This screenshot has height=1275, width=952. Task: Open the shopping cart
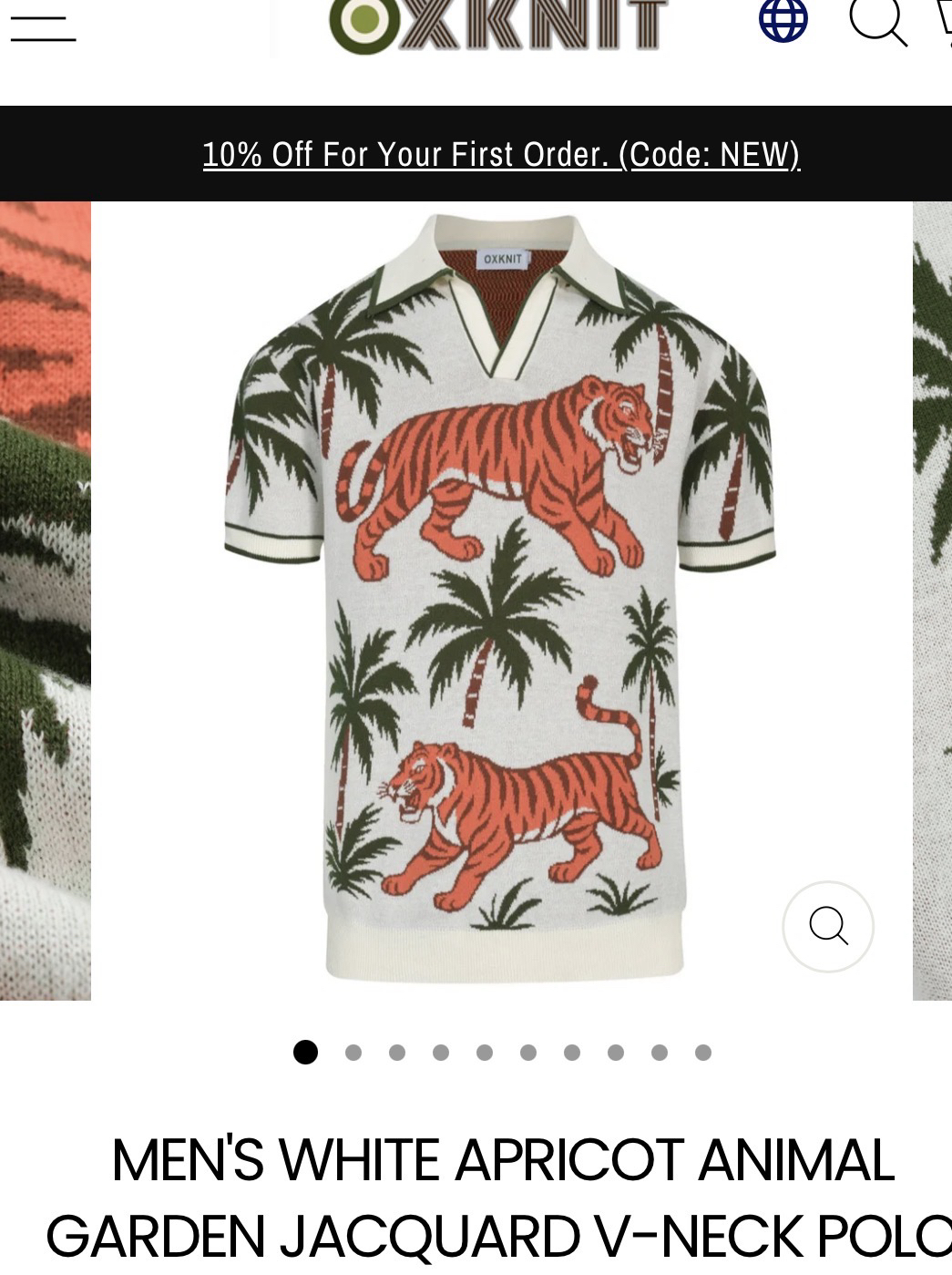coord(944,20)
